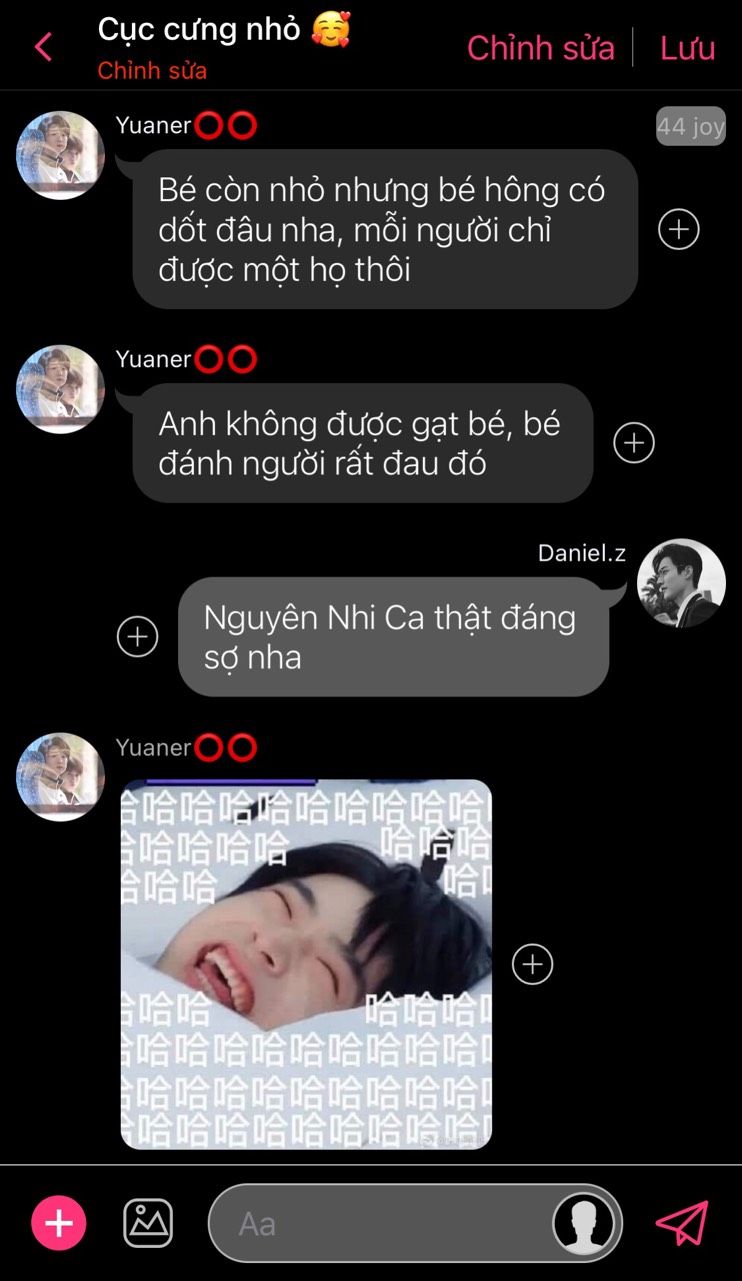This screenshot has height=1281, width=742.
Task: Tap plus beside the laughing meme image
Action: [532, 964]
